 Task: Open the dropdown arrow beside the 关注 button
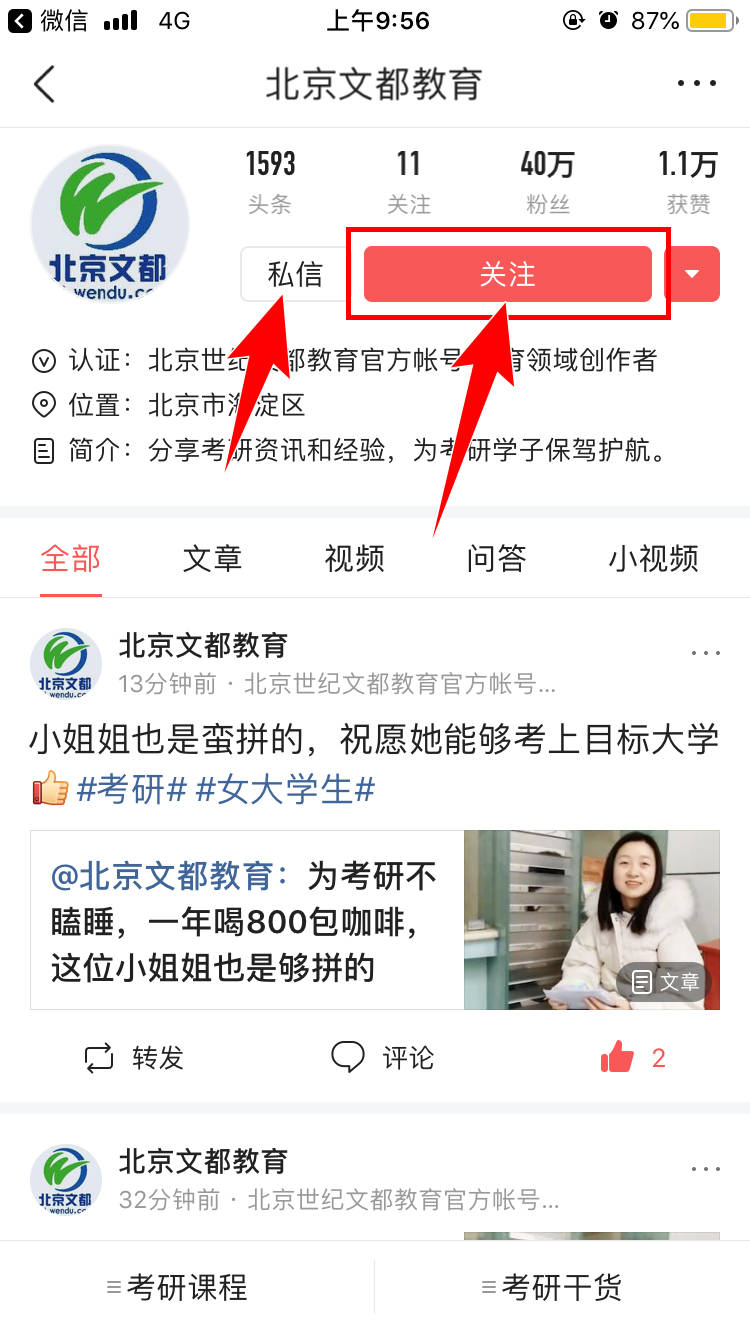[x=694, y=273]
